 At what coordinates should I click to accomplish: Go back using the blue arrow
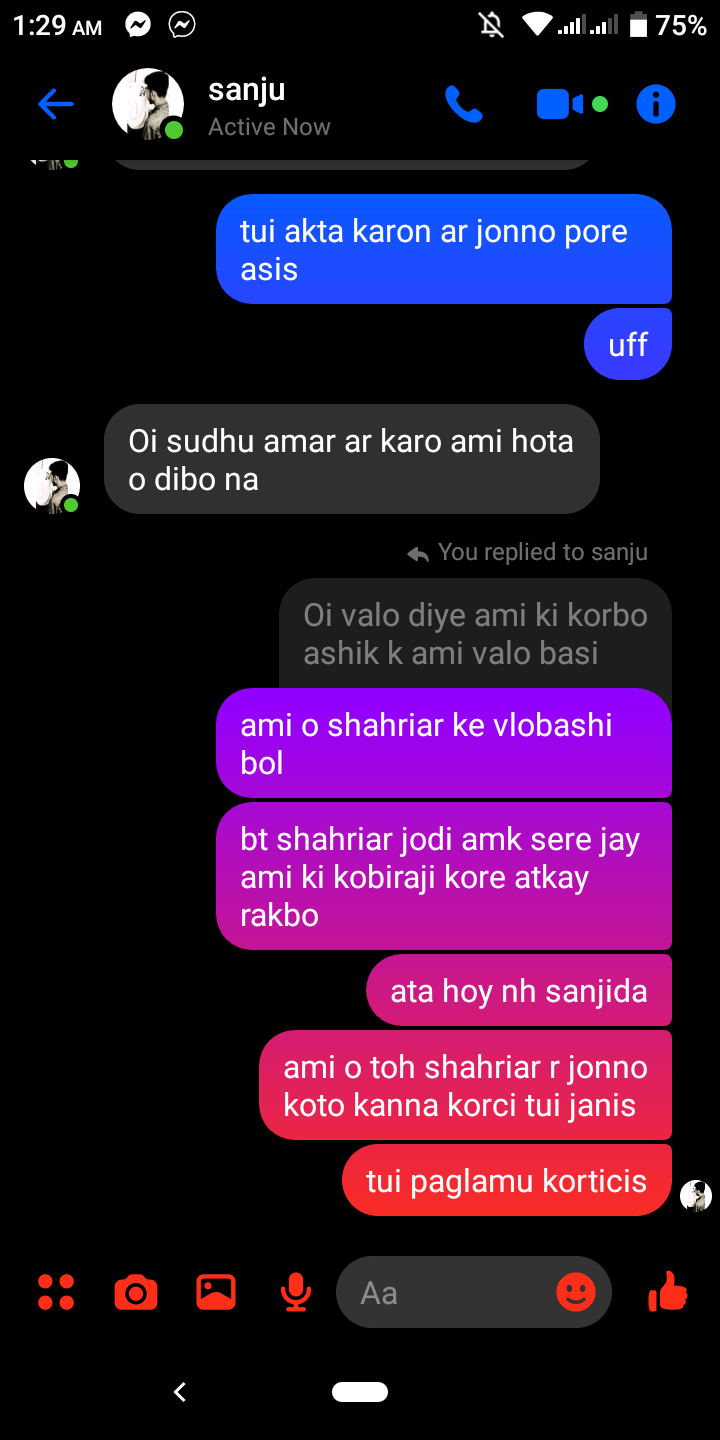tap(56, 104)
